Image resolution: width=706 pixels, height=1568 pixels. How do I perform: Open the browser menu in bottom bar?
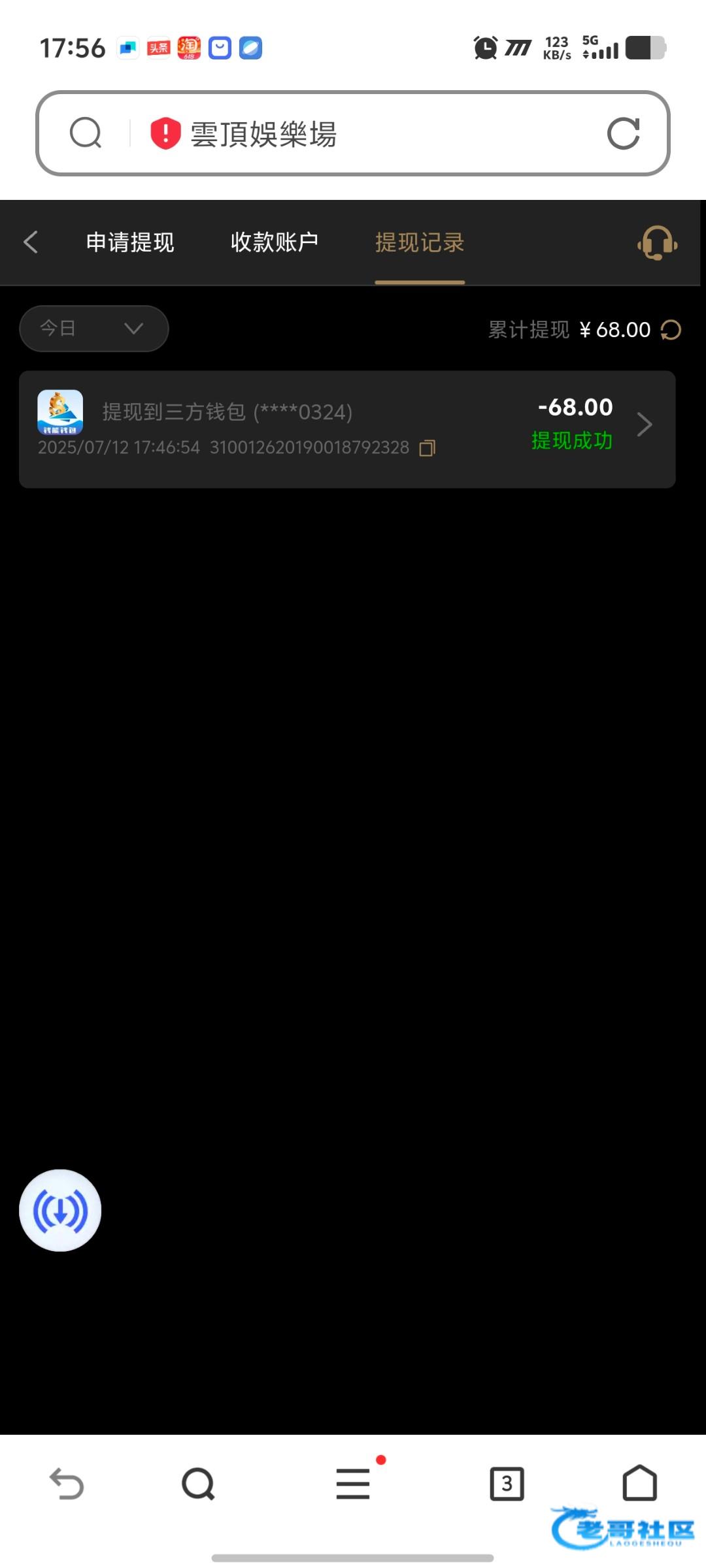[x=353, y=1484]
